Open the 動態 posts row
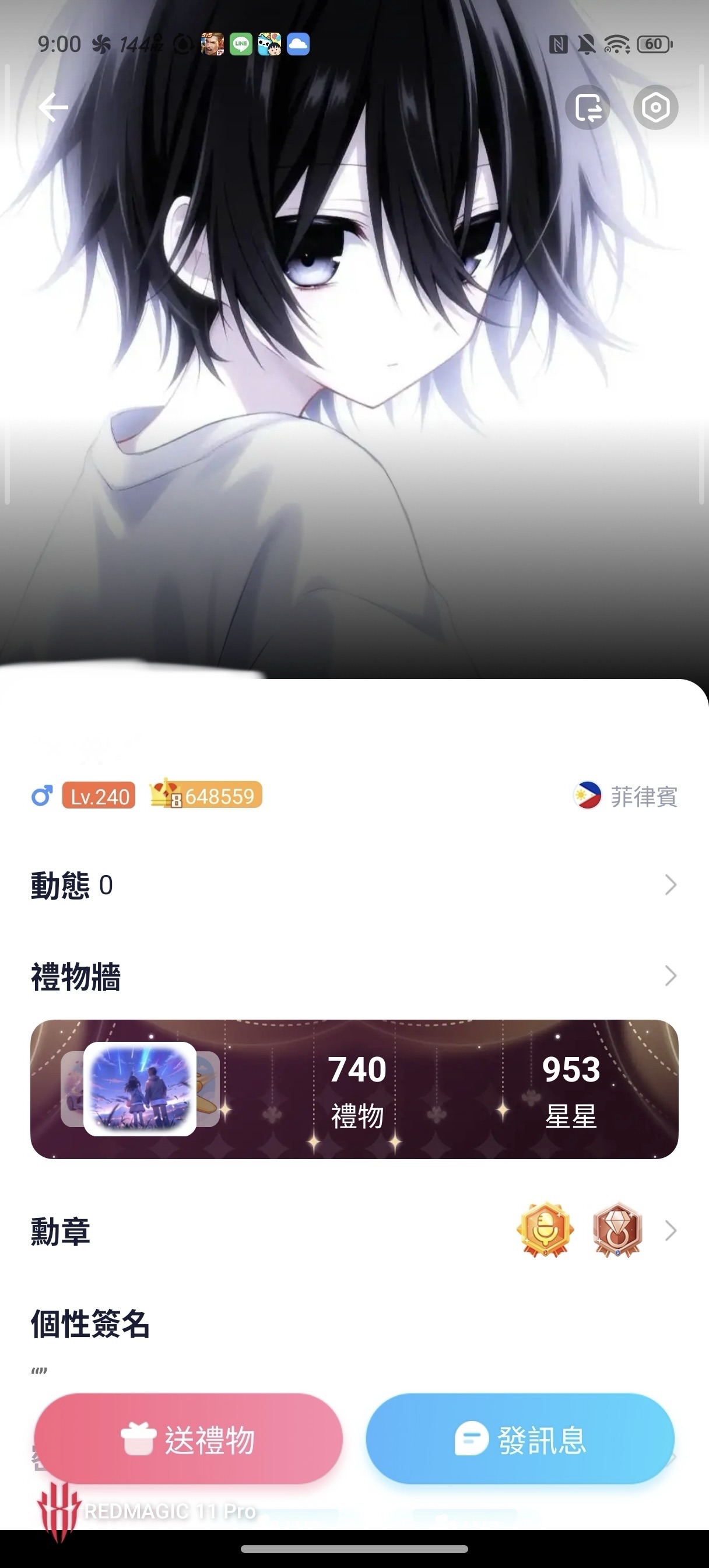Image resolution: width=709 pixels, height=1568 pixels. [354, 884]
